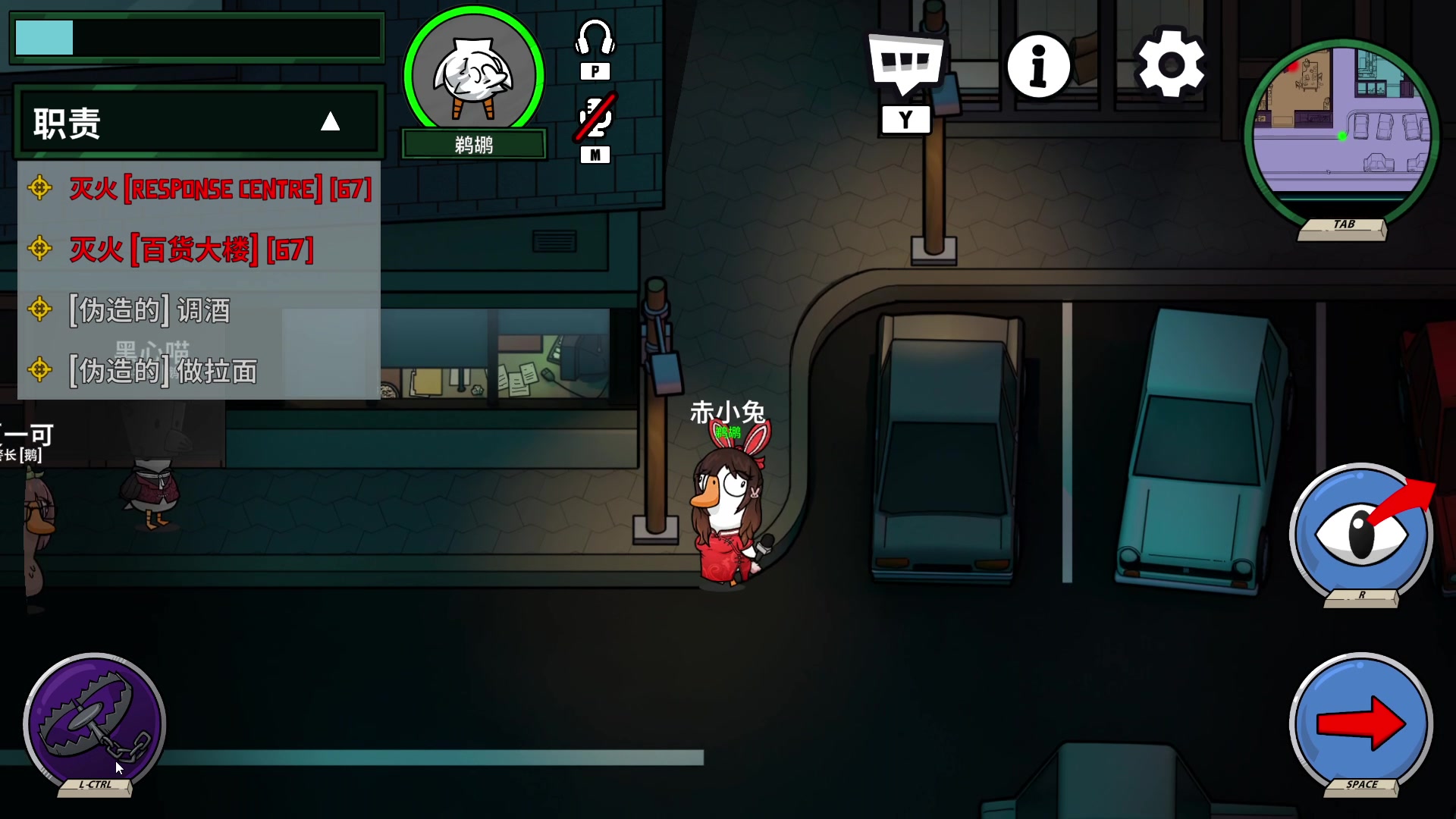The image size is (1456, 819).
Task: Tap the red arrow action button
Action: 1361,723
